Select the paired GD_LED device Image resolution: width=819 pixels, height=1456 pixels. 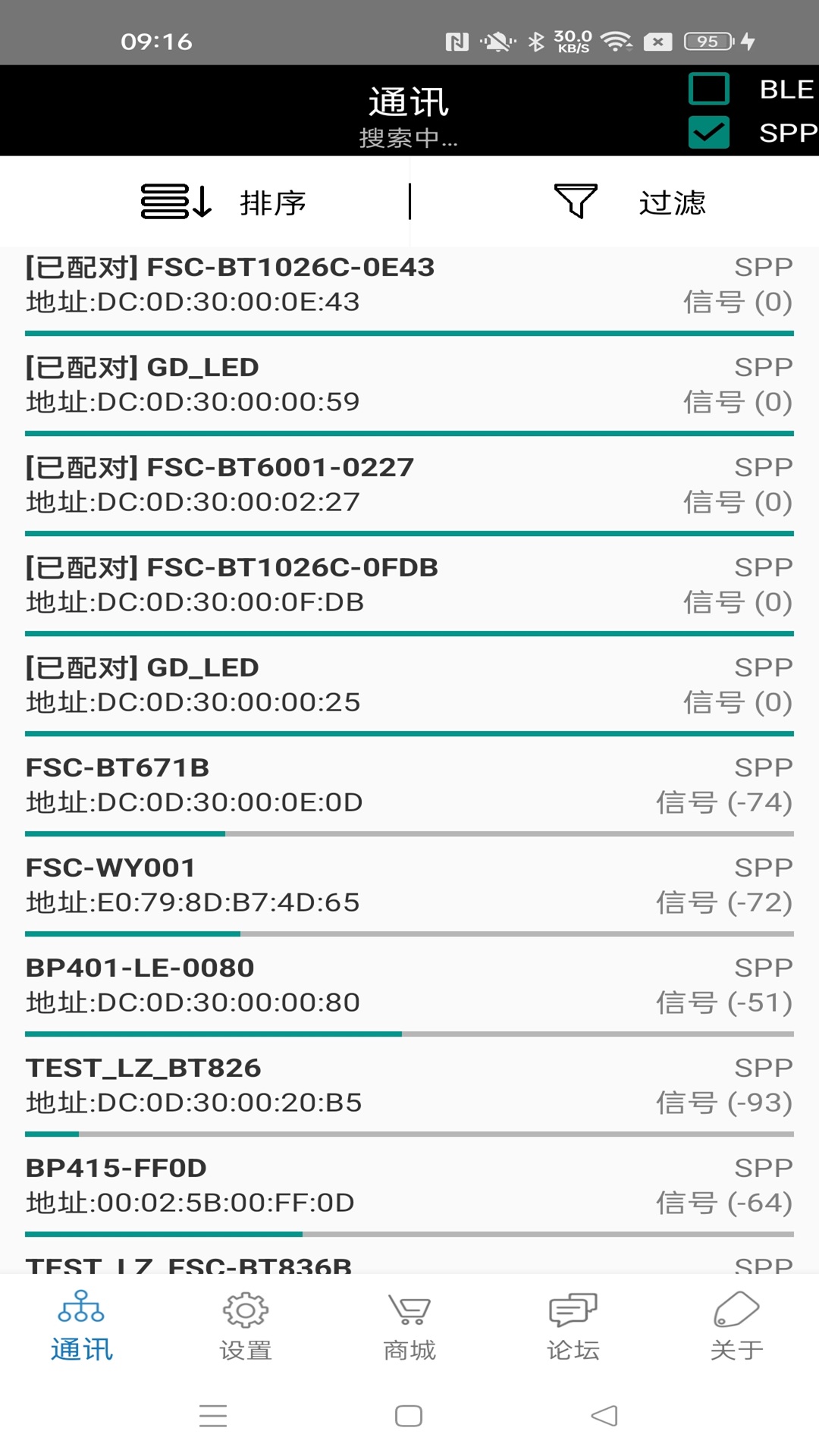(409, 383)
